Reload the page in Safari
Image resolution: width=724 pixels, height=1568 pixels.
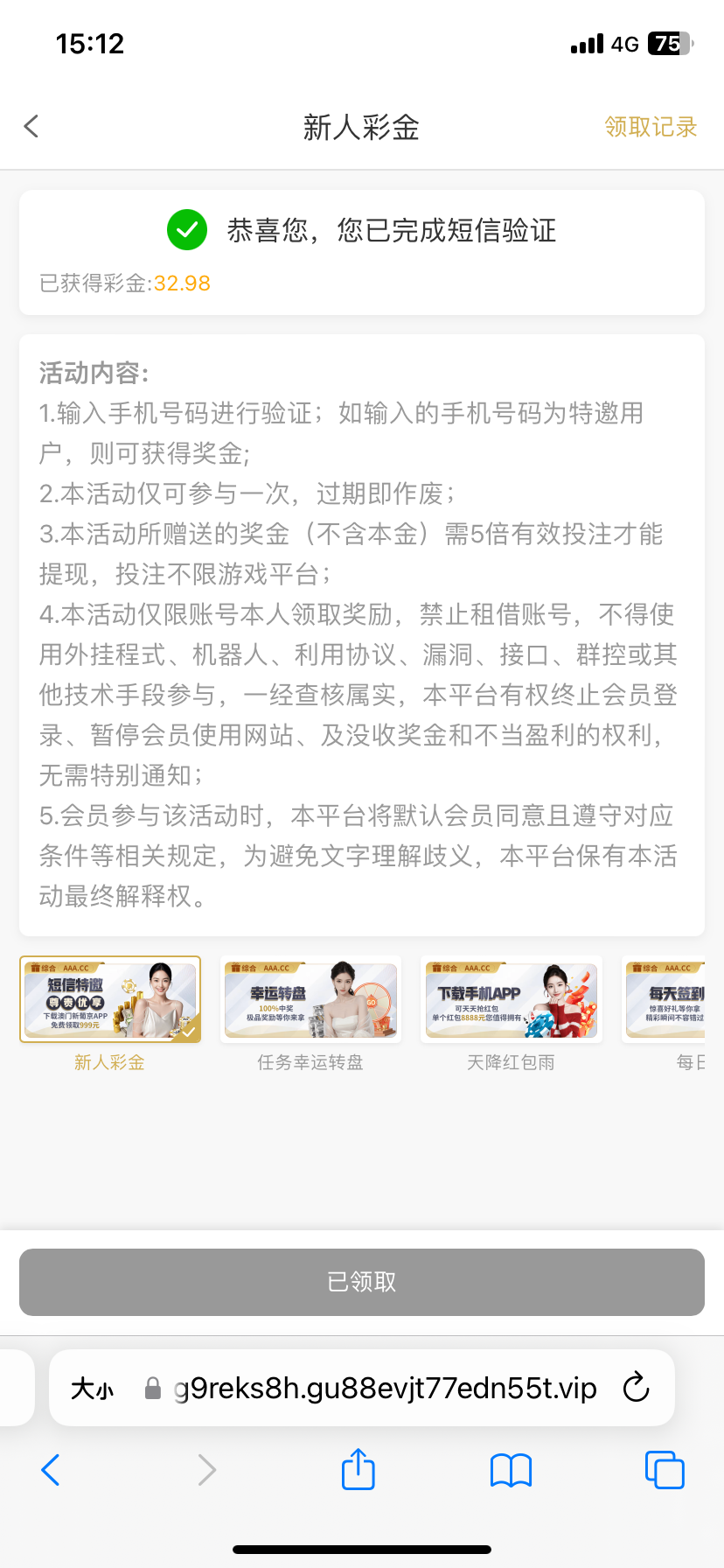coord(636,1388)
